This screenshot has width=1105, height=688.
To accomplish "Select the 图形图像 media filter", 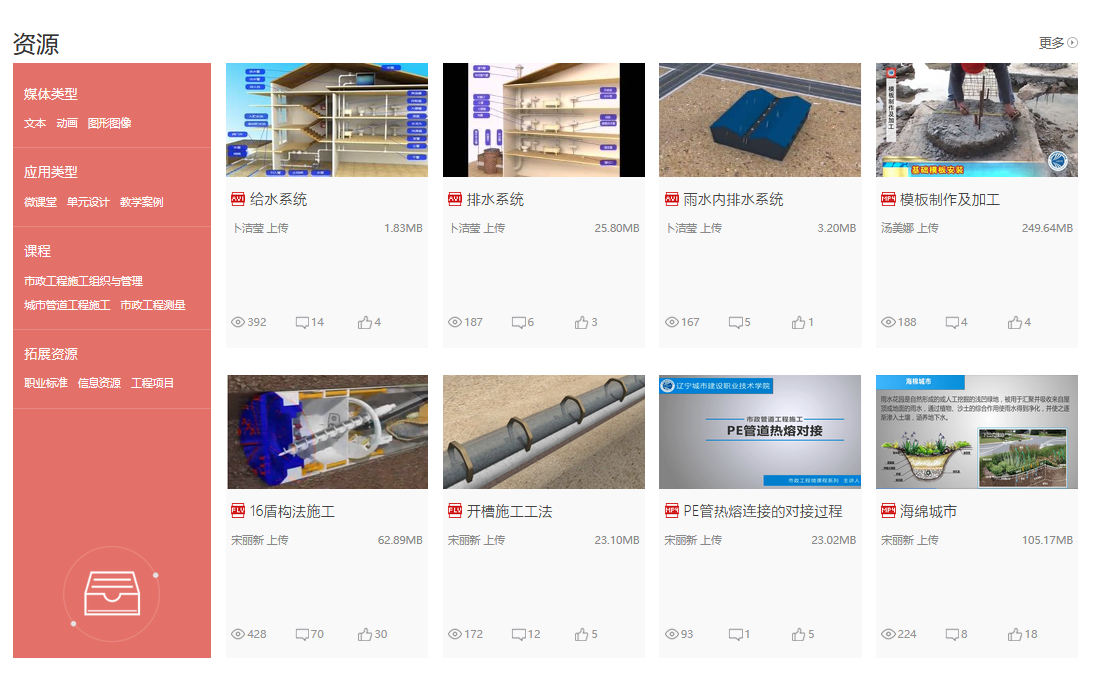I will (109, 123).
